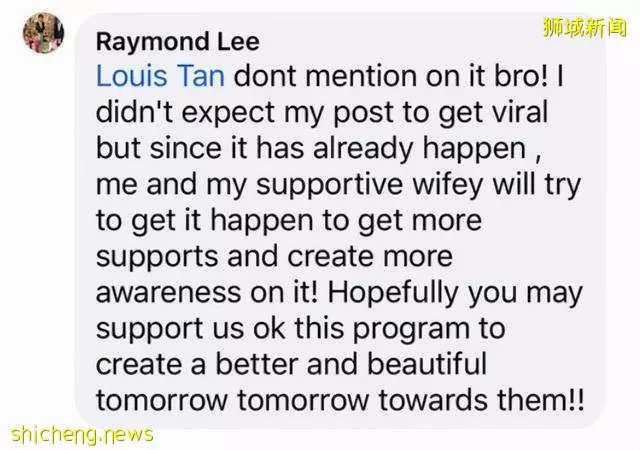
Task: Open Raymond Lee's profile picture
Action: pyautogui.click(x=42, y=35)
